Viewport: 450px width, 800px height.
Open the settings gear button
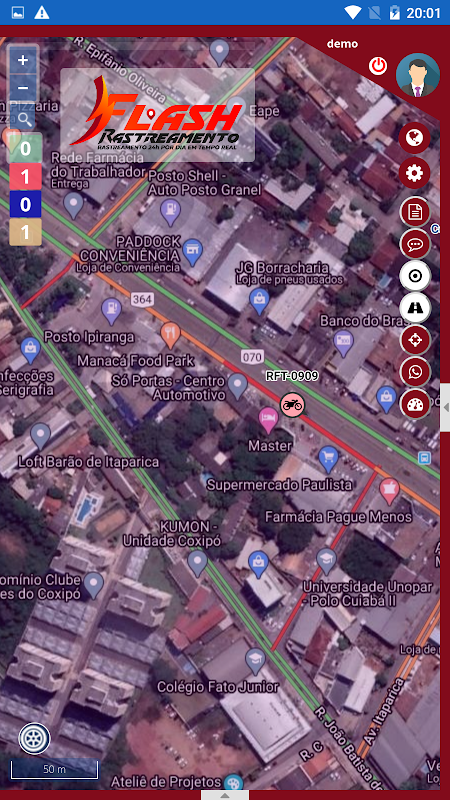pyautogui.click(x=414, y=173)
